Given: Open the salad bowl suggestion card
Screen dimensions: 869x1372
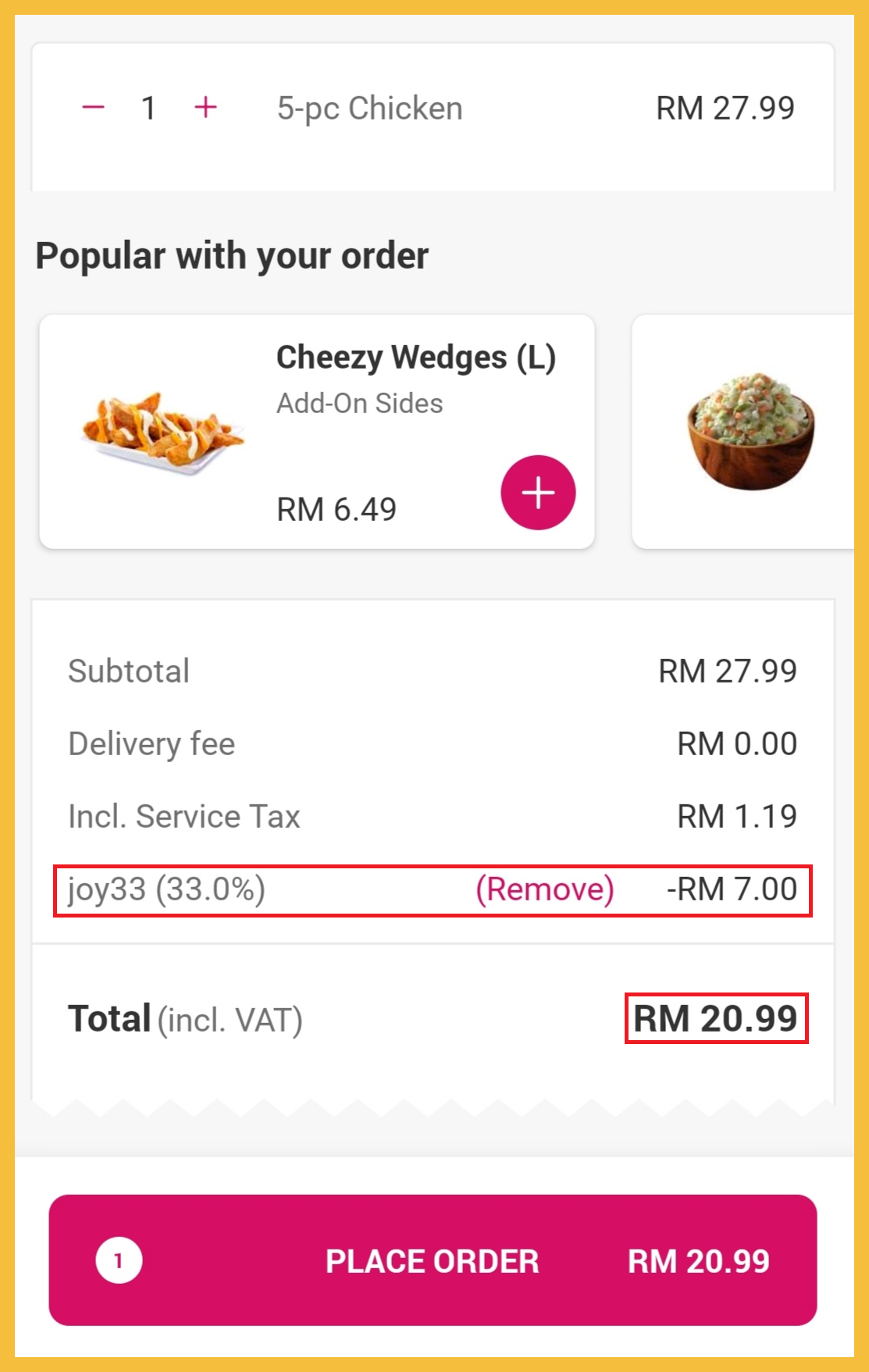Looking at the screenshot, I should (746, 432).
